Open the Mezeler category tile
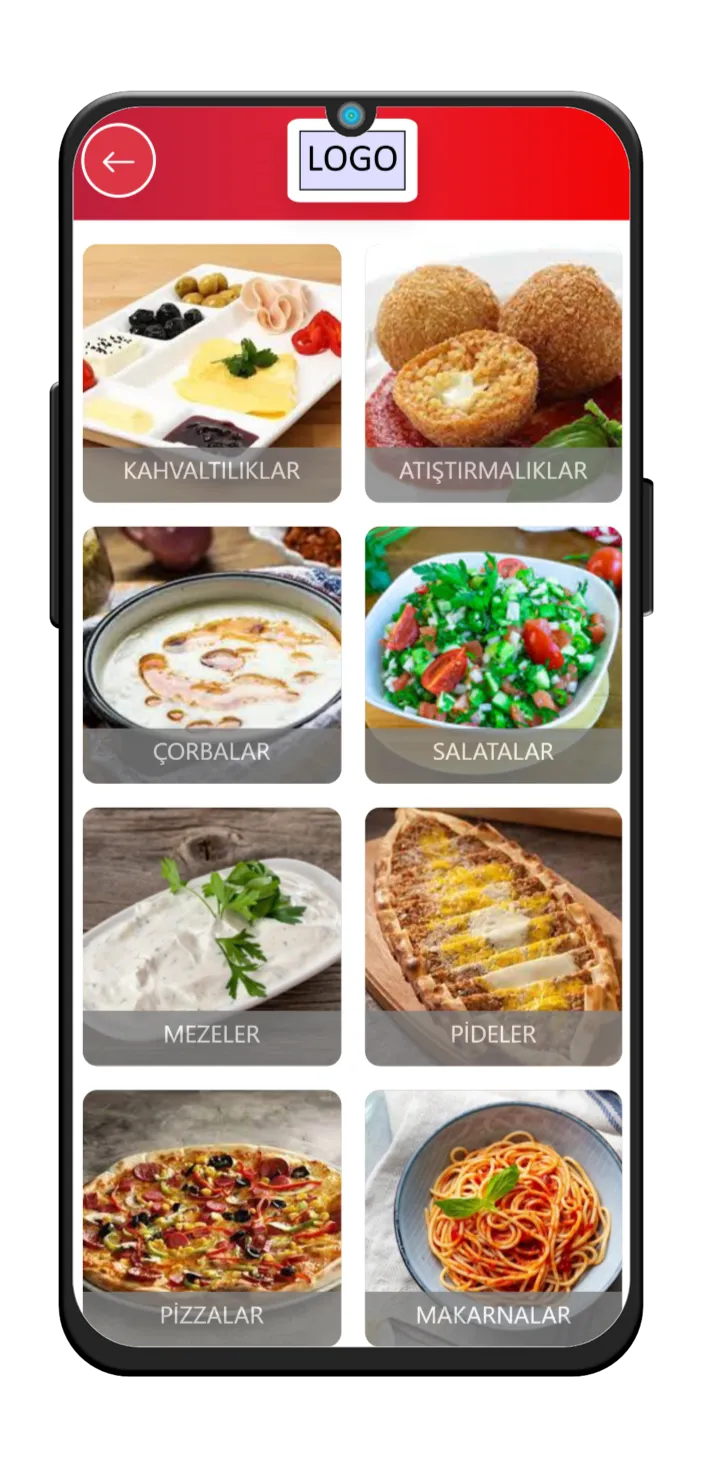The height and width of the screenshot is (1467, 716). 212,937
